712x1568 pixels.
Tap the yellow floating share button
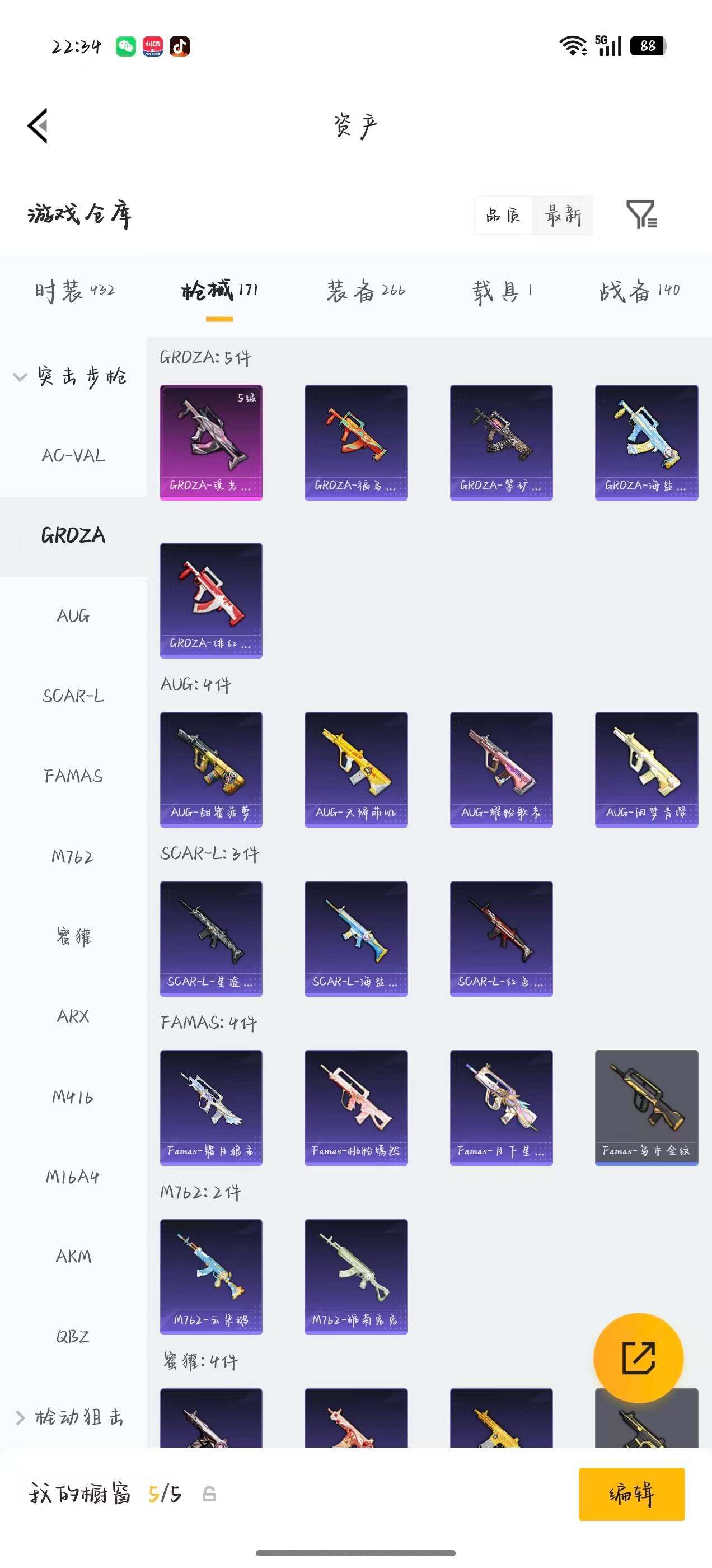[638, 1358]
